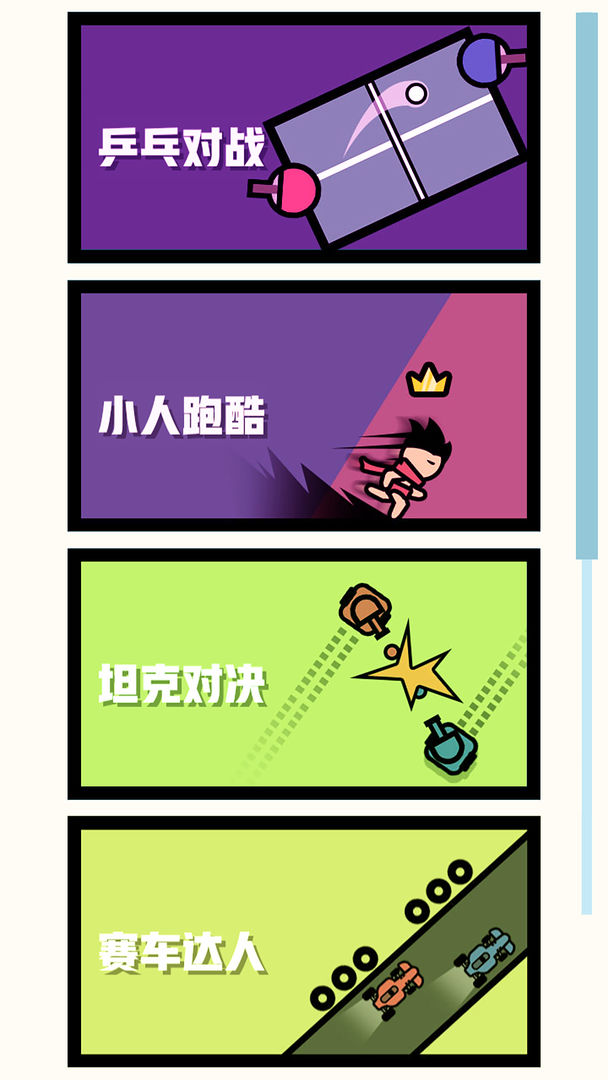Start the 坦克对决 tank battle game
The width and height of the screenshot is (608, 1080).
coord(303,673)
